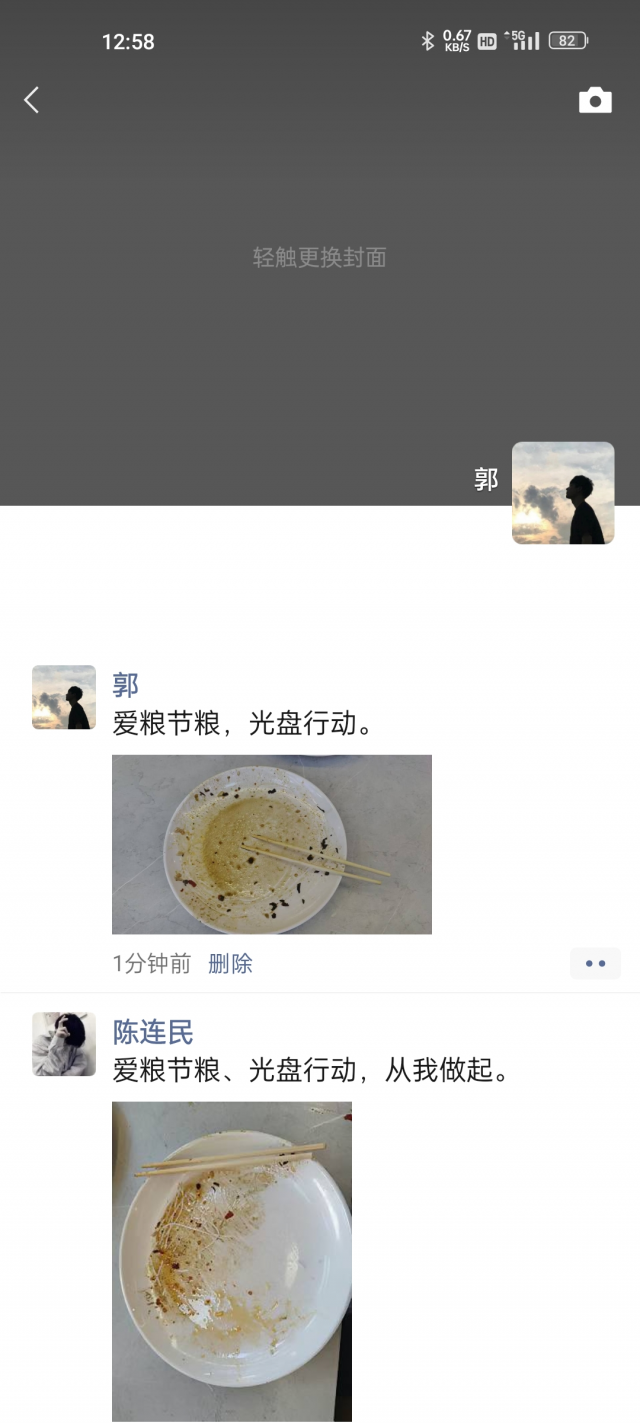View 郭's photo of the empty plate
The height and width of the screenshot is (1423, 640).
click(x=271, y=844)
